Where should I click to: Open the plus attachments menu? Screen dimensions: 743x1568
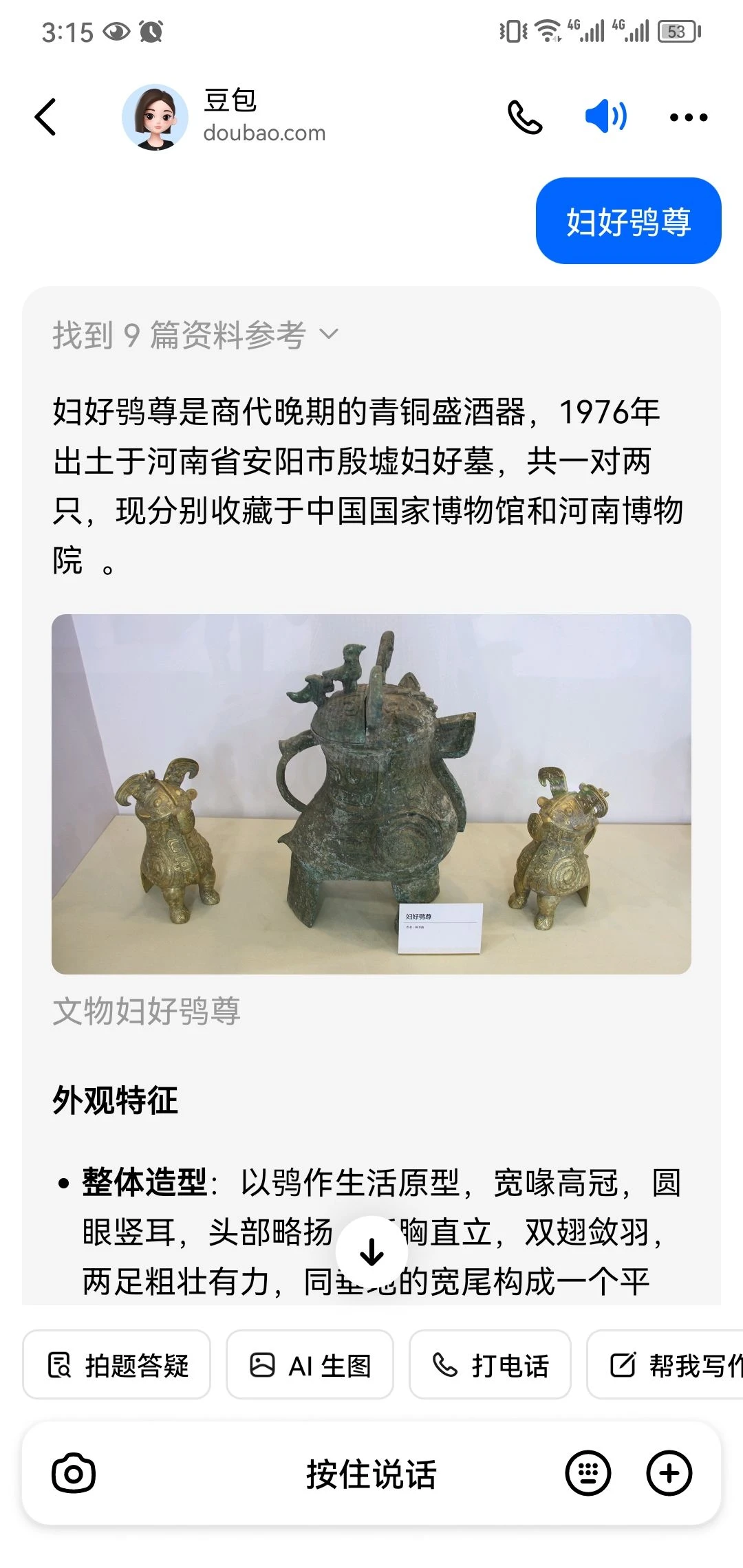[x=669, y=1473]
